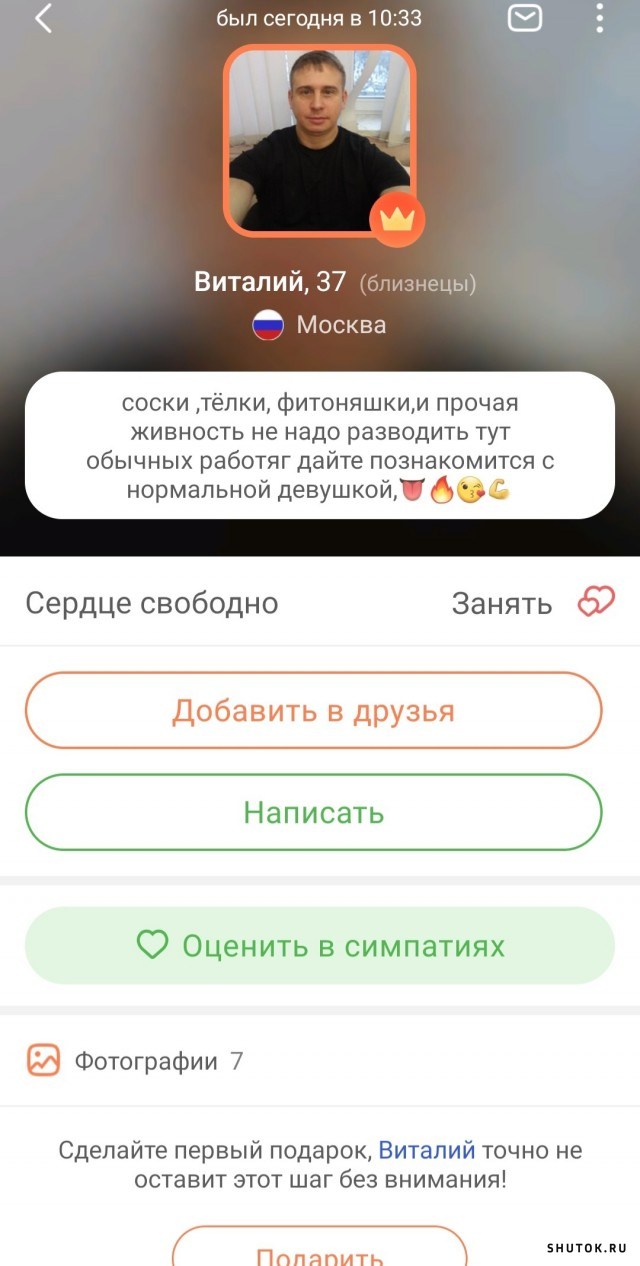Viewport: 640px width, 1266px height.
Task: Tap Занять to occupy the heart
Action: [532, 603]
